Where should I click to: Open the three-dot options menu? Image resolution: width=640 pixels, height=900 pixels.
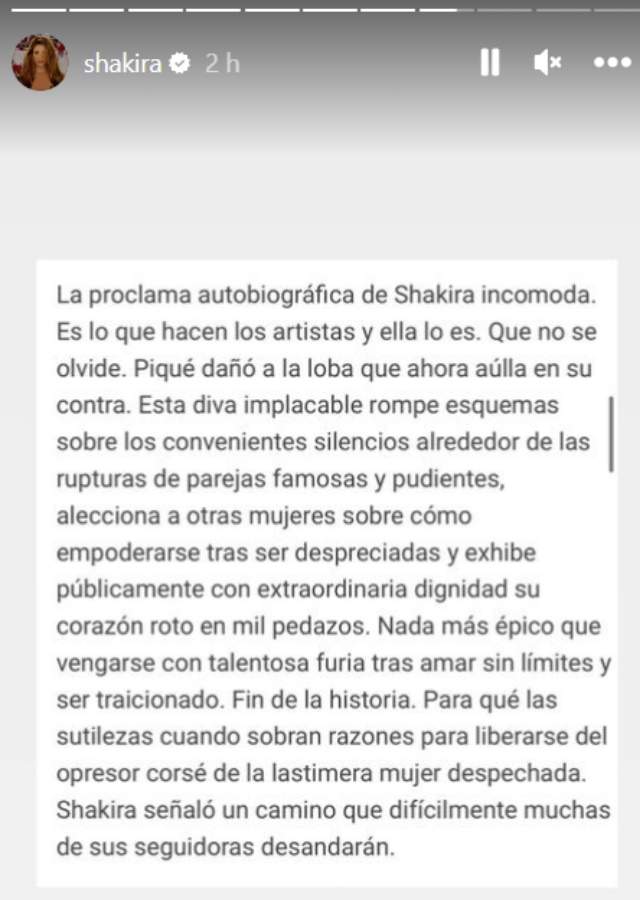coord(612,63)
